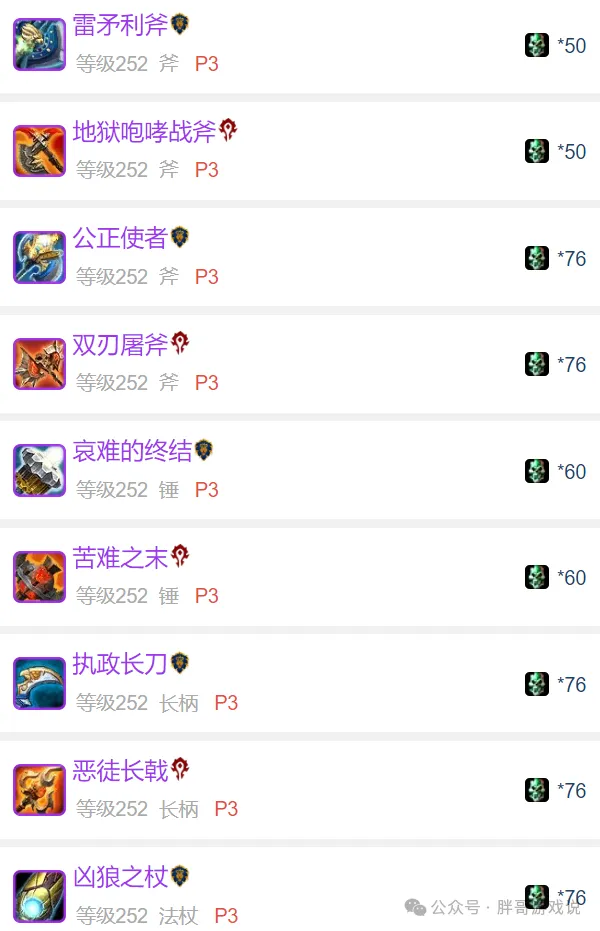Open the 雷矛利斧 item row
Image resolution: width=600 pixels, height=931 pixels.
120,25
